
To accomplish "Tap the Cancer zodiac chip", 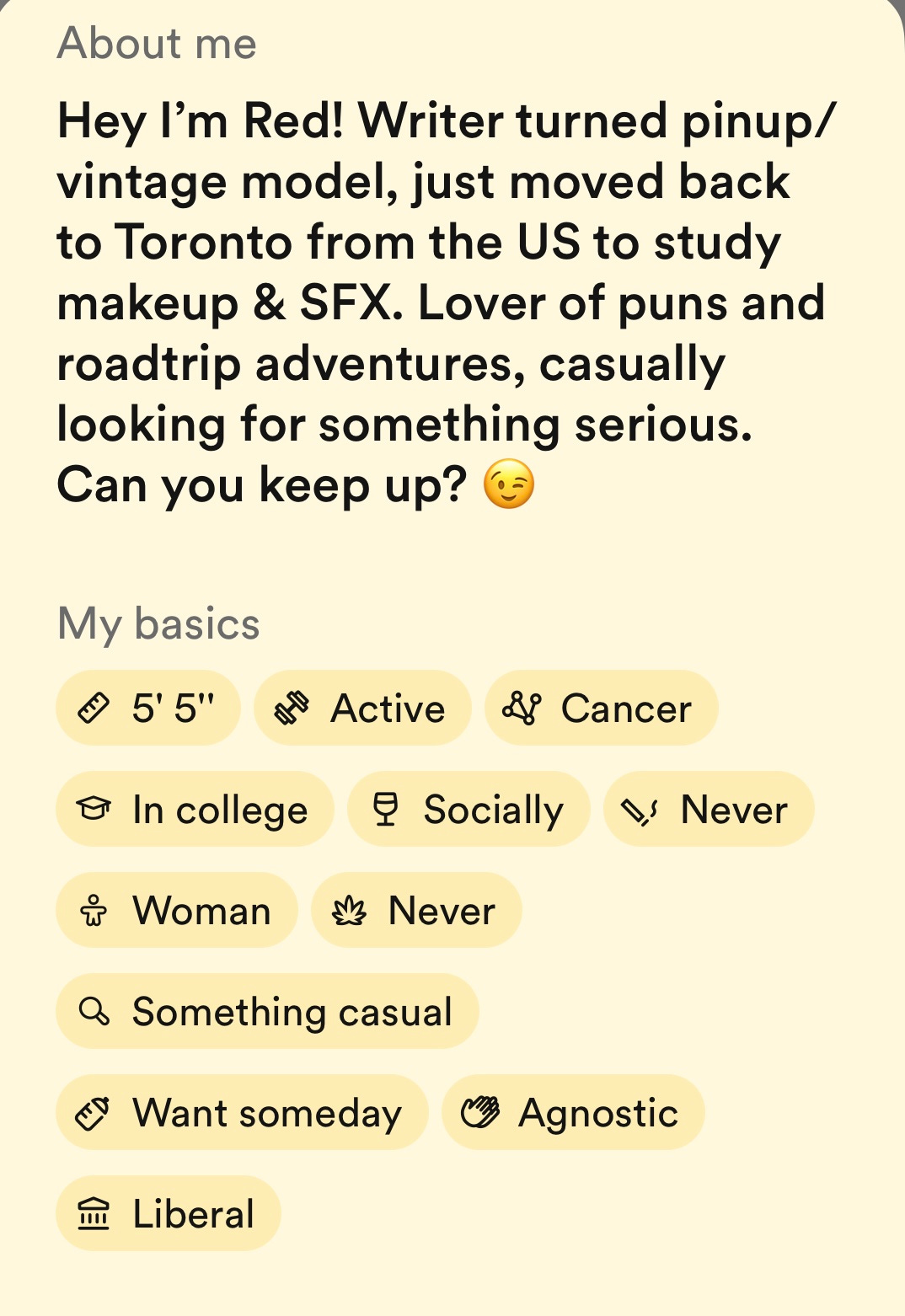I will (x=601, y=708).
